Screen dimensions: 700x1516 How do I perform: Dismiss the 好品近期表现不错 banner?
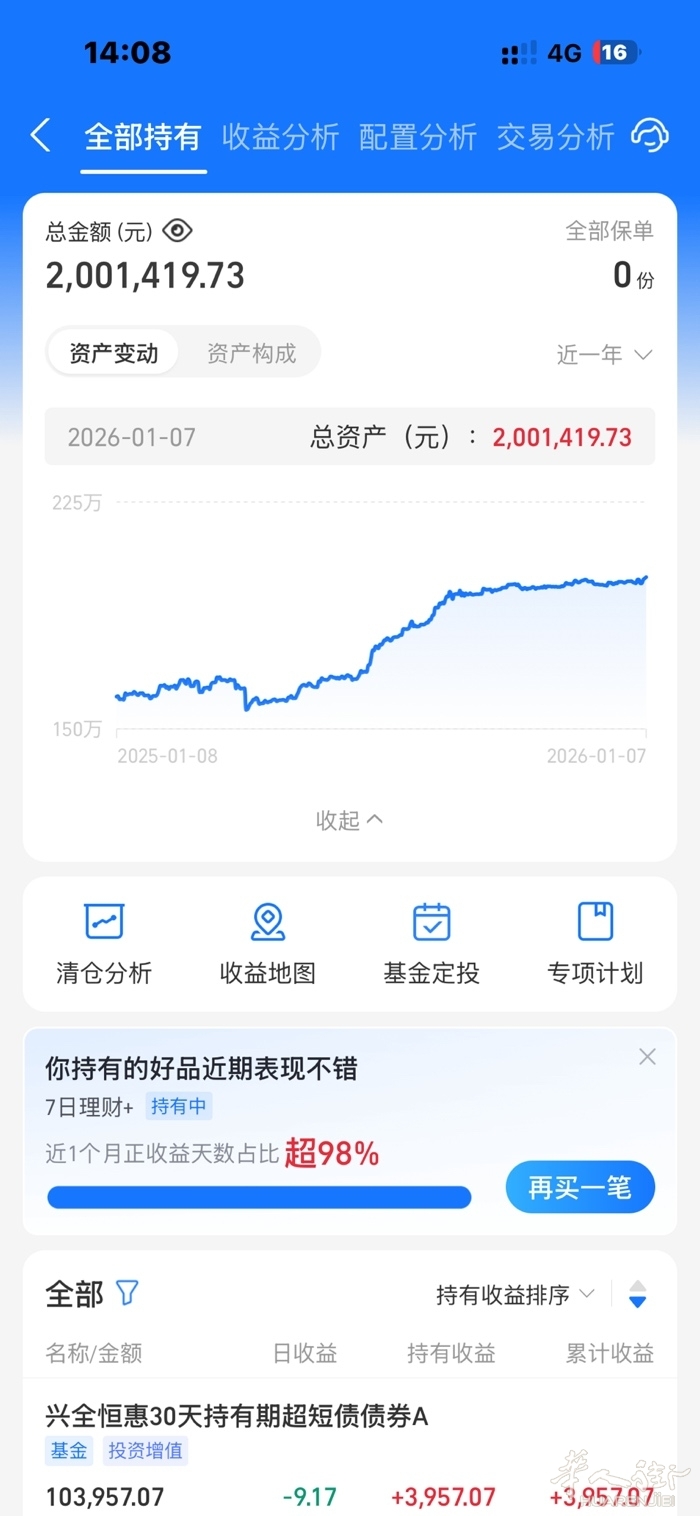(x=648, y=1057)
